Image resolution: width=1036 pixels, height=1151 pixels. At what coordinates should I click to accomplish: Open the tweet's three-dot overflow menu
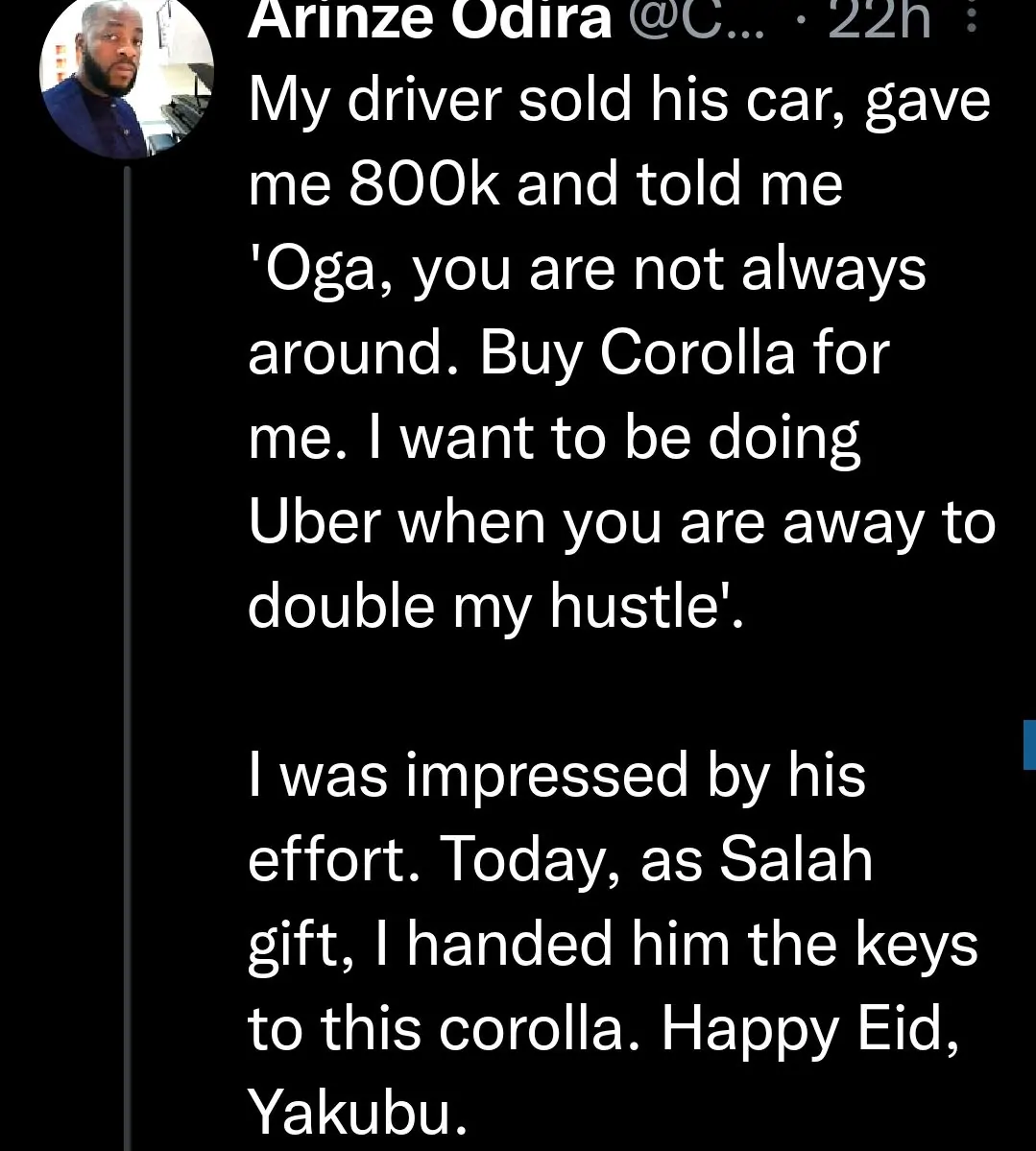coord(972,19)
